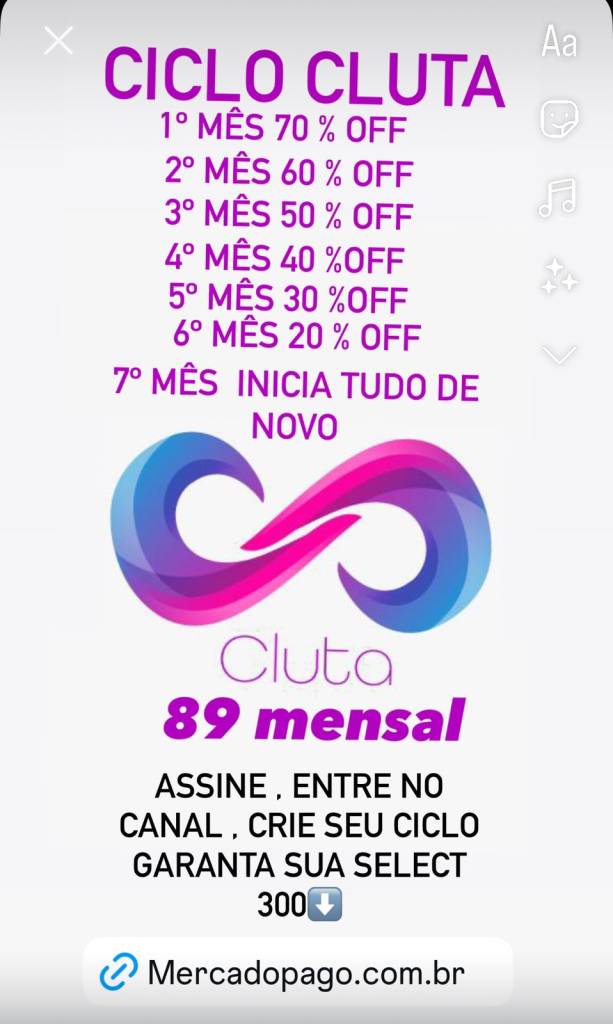Viewport: 613px width, 1024px height.
Task: Tap the Mercadopago.com.br link sticker
Action: [x=298, y=971]
